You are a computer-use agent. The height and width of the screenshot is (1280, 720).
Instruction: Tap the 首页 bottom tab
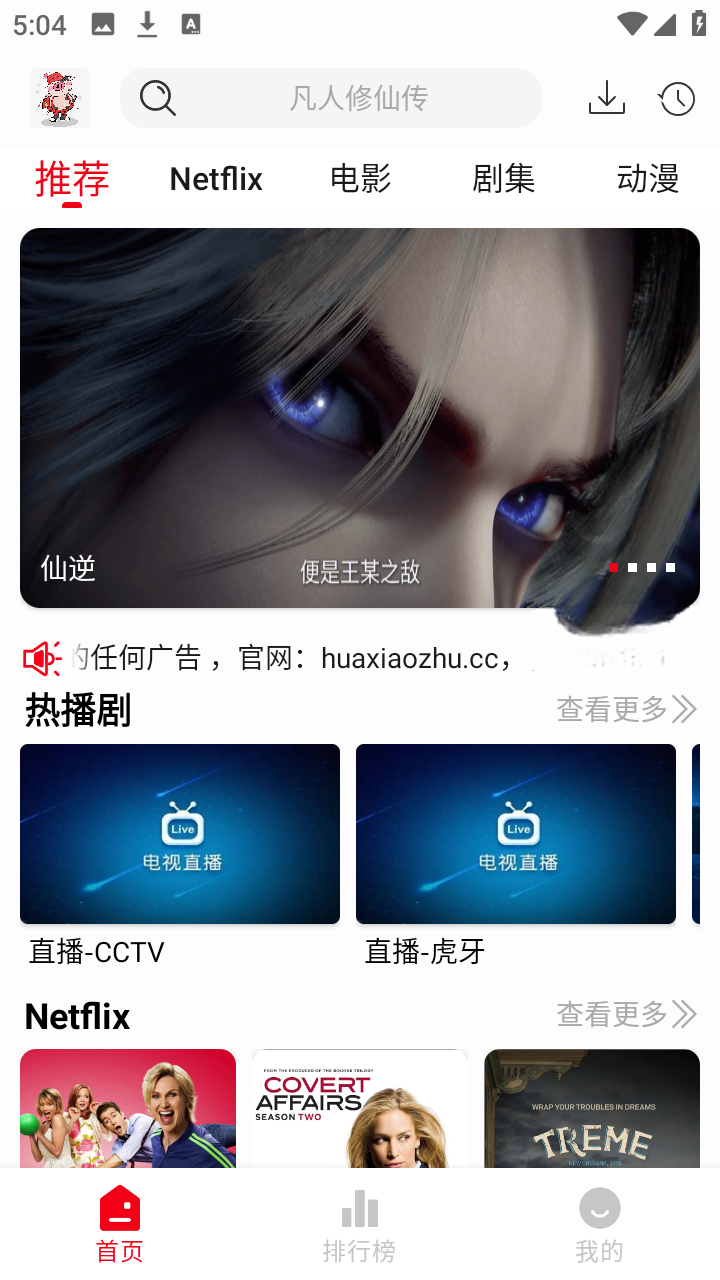pos(120,1225)
